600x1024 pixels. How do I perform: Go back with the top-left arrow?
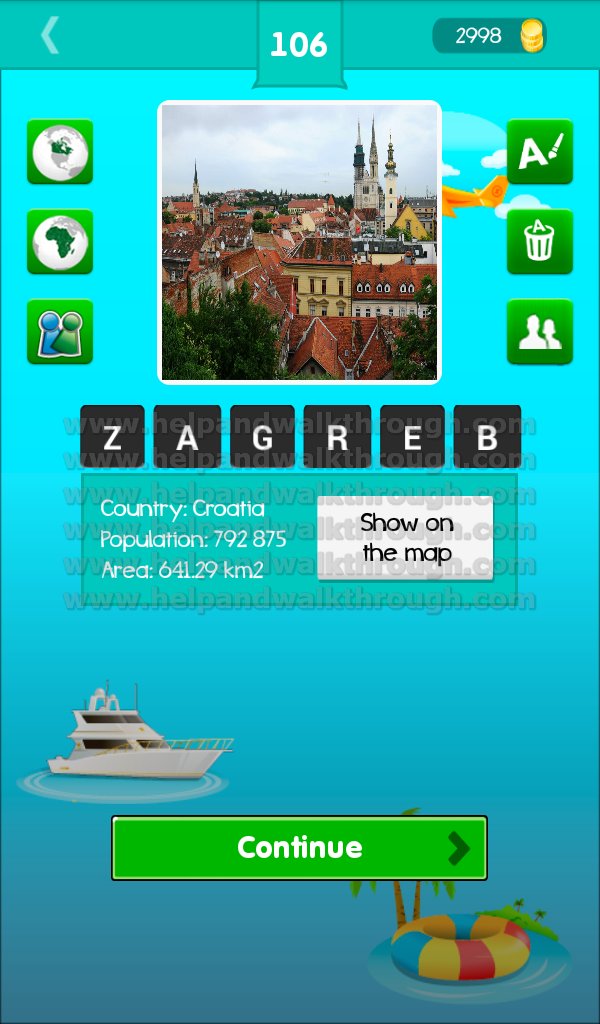coord(50,35)
